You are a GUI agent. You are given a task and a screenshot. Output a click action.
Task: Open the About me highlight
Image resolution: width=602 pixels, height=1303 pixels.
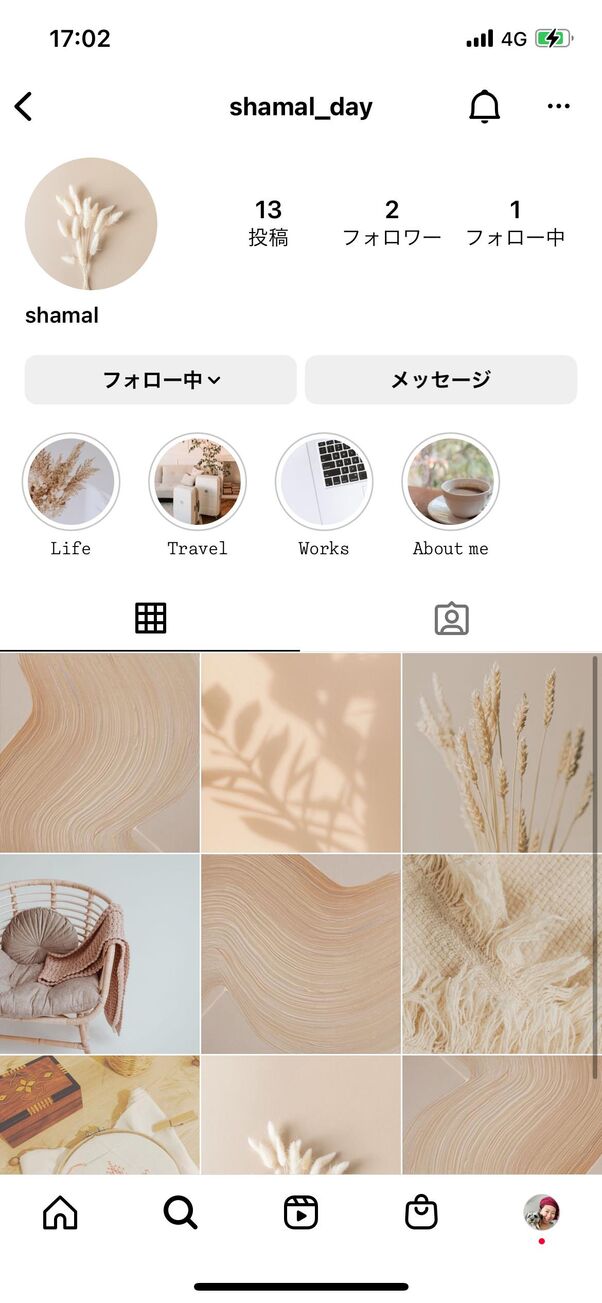tap(450, 482)
